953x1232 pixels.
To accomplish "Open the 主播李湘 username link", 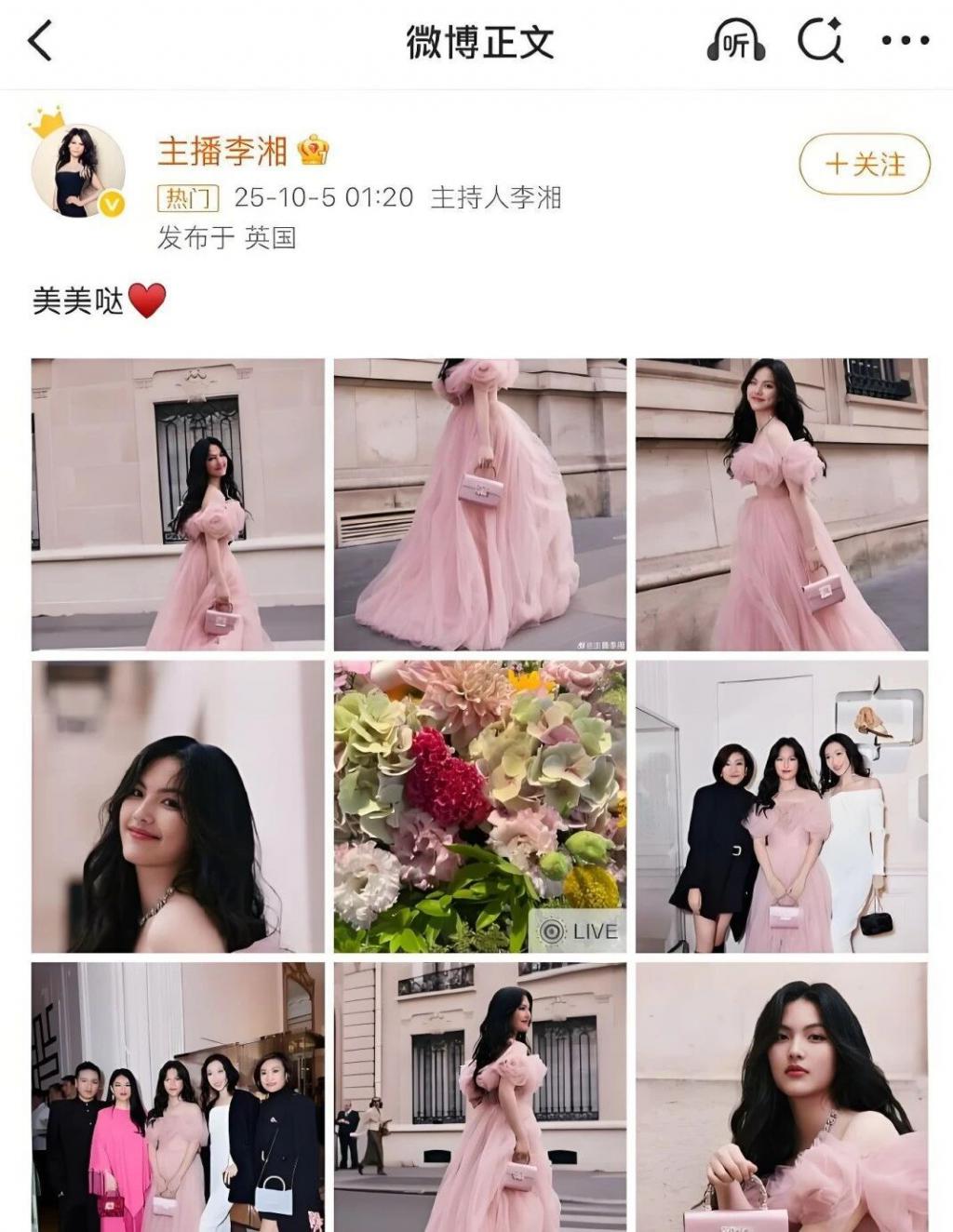I will 223,151.
